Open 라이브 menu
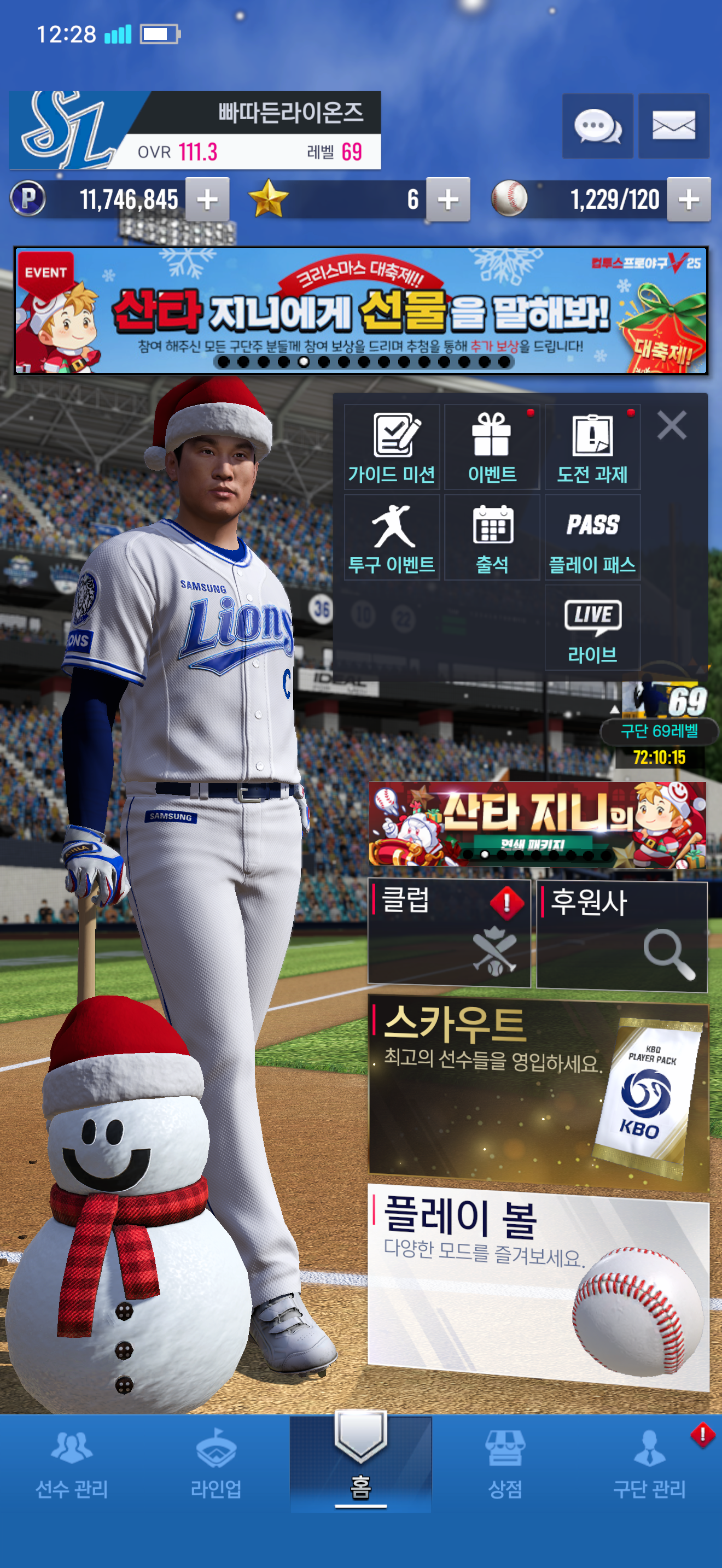This screenshot has width=722, height=1568. (592, 628)
